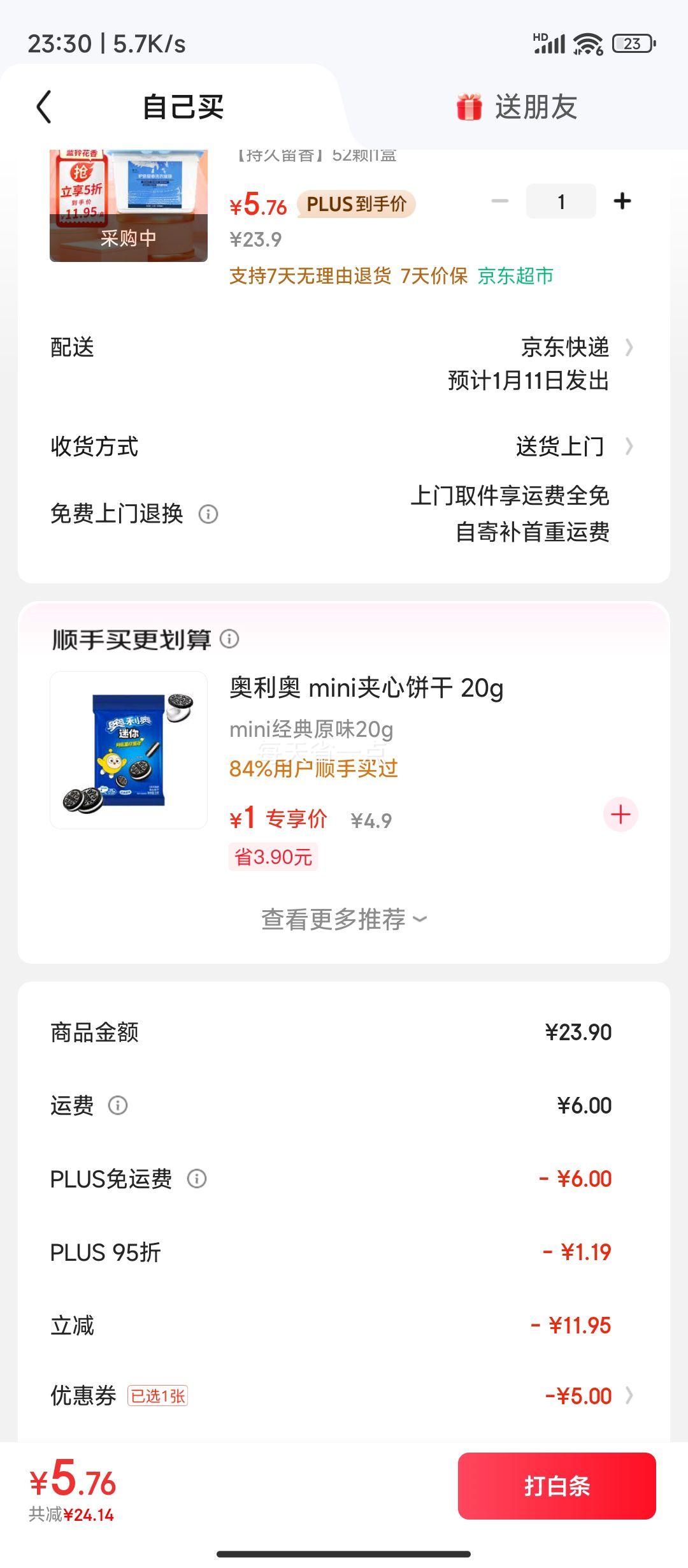Viewport: 688px width, 1568px height.
Task: Edit the quantity field showing 1
Action: click(561, 202)
